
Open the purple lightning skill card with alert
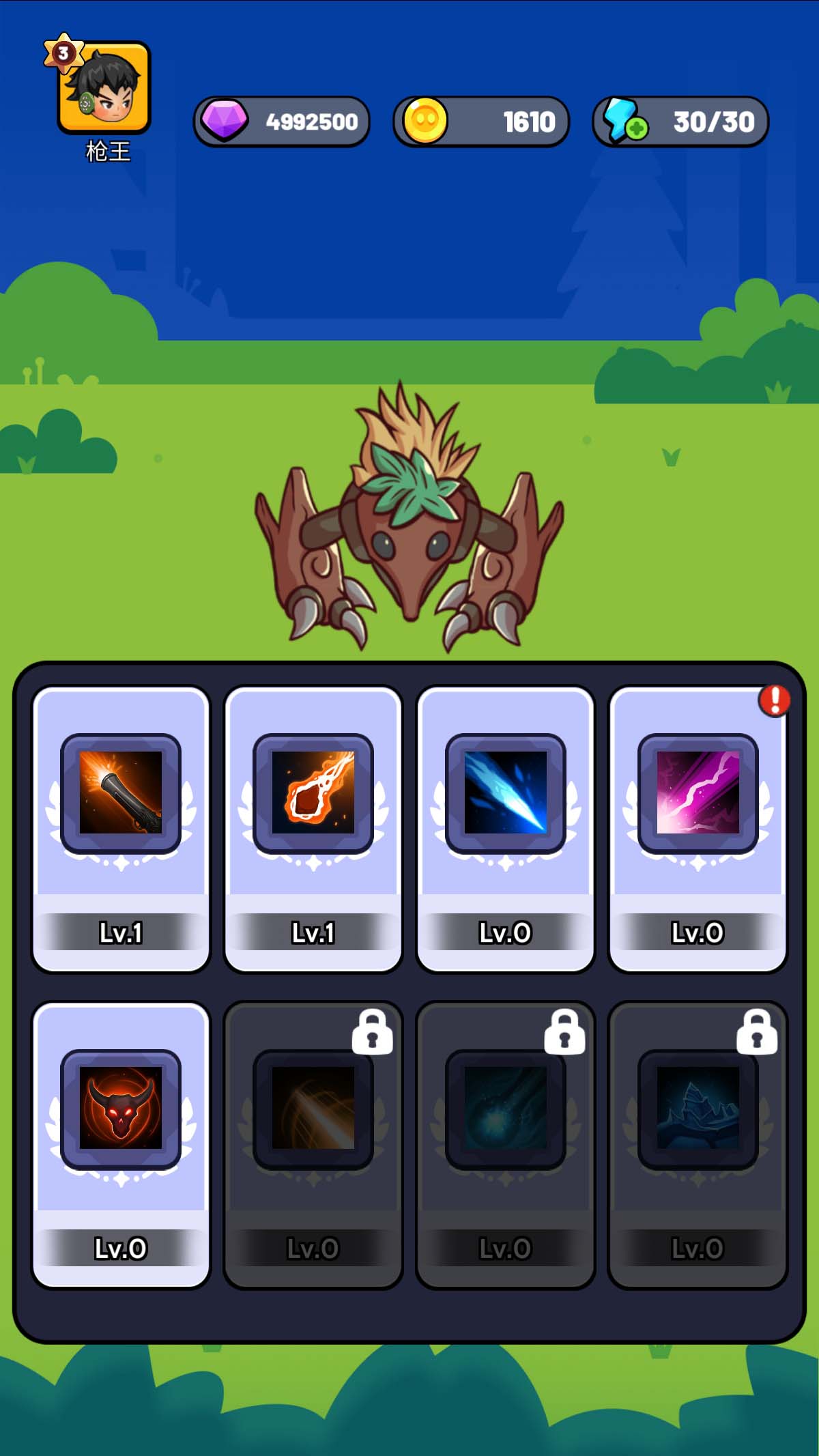tap(698, 828)
